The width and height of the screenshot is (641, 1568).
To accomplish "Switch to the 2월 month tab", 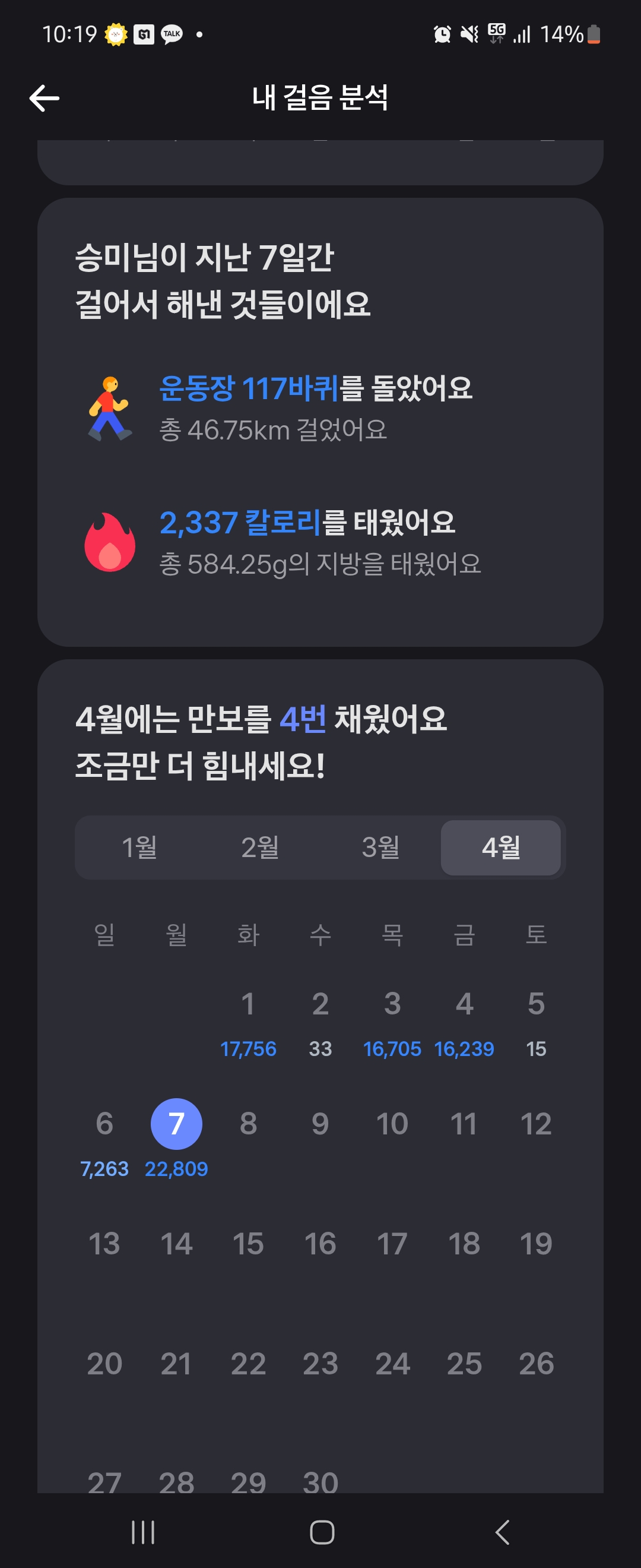I will click(x=260, y=847).
